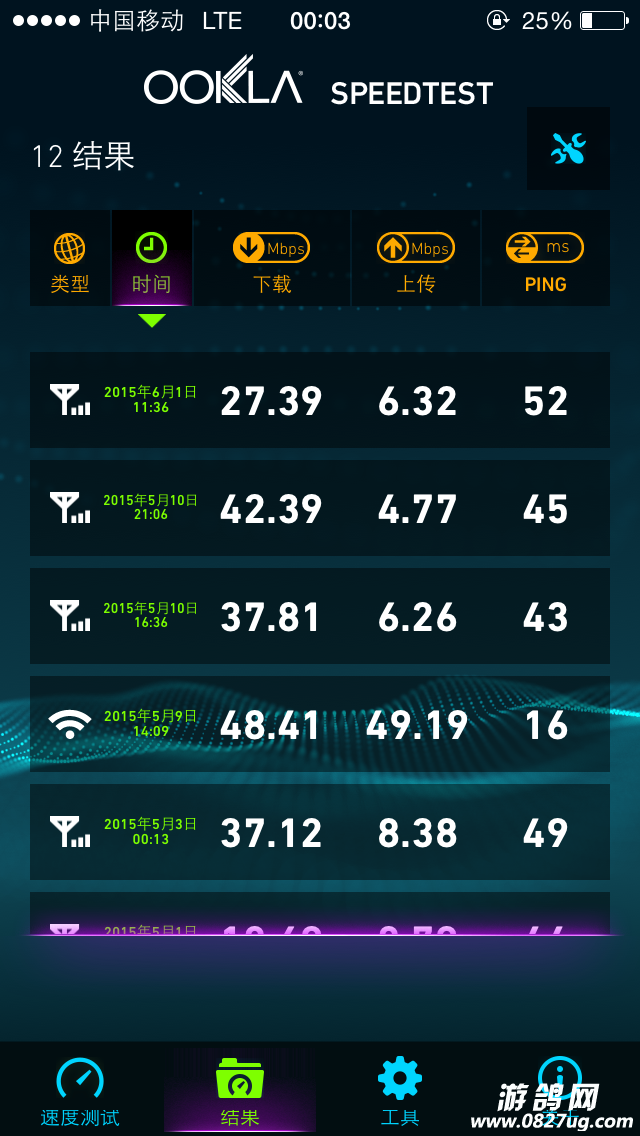Go to the 工具 tab

coord(400,1090)
